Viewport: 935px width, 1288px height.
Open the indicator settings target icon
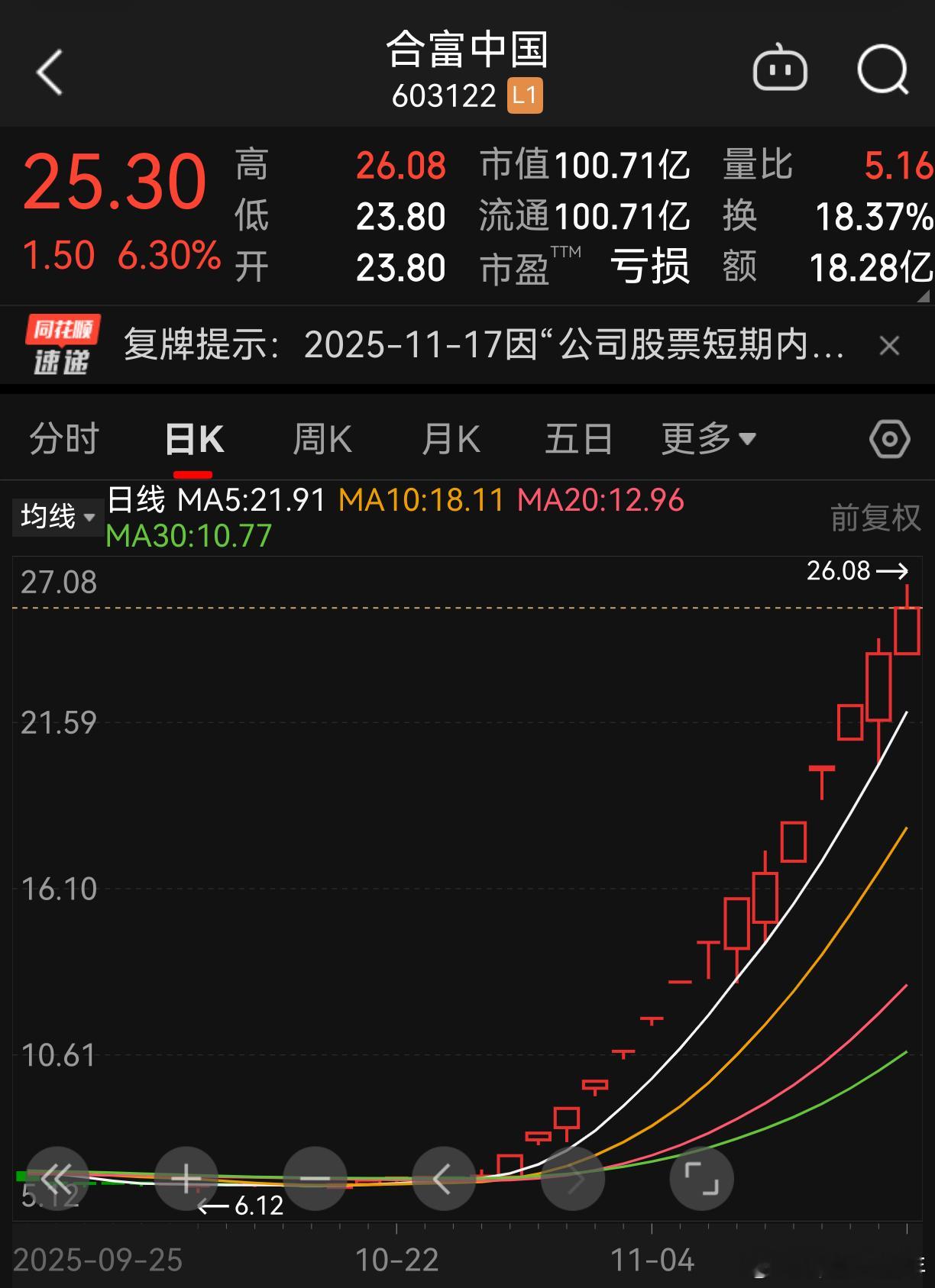click(888, 438)
